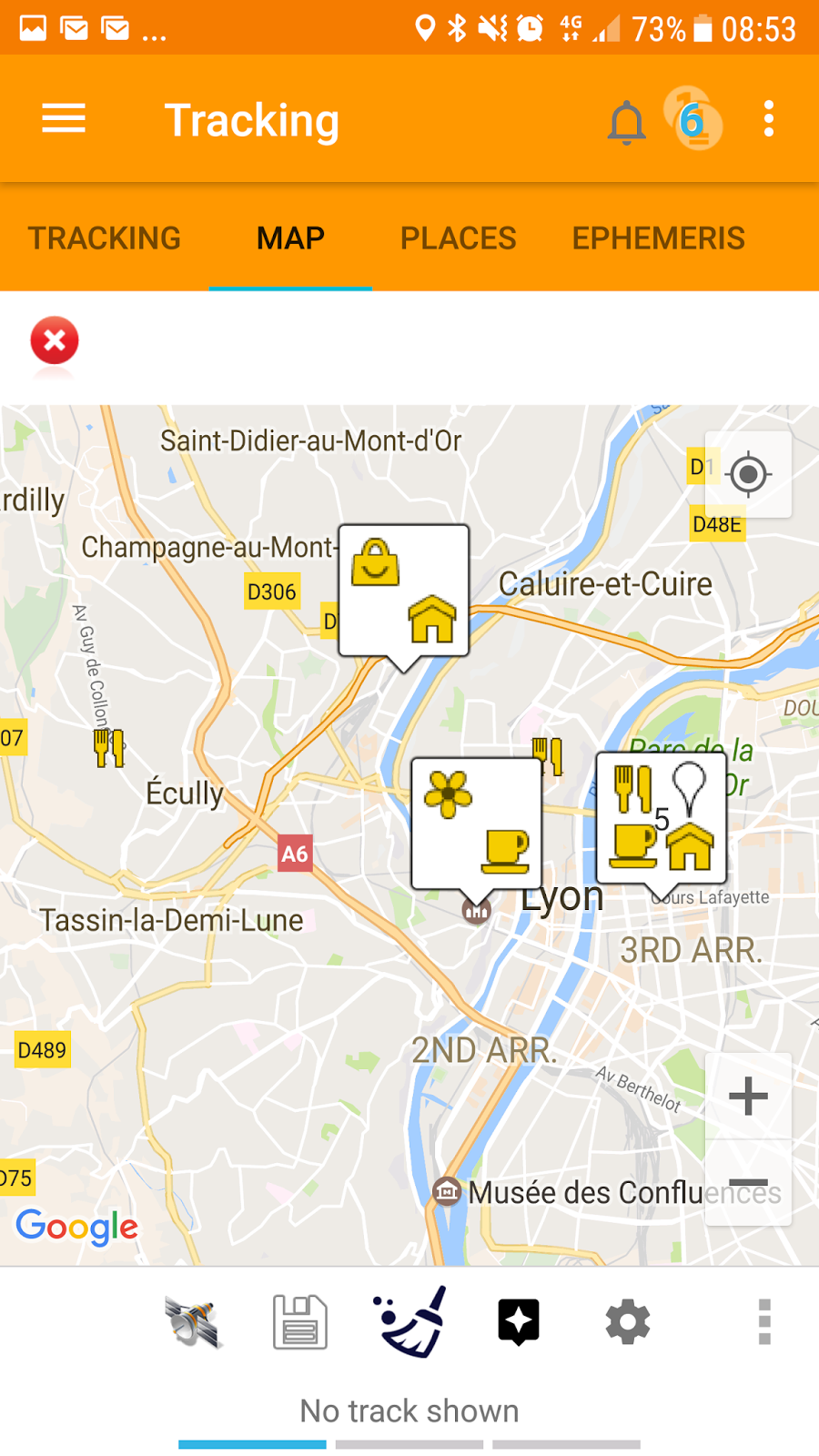Screen dimensions: 819x1456
Task: Open the flower and cafe place marker
Action: (x=476, y=824)
